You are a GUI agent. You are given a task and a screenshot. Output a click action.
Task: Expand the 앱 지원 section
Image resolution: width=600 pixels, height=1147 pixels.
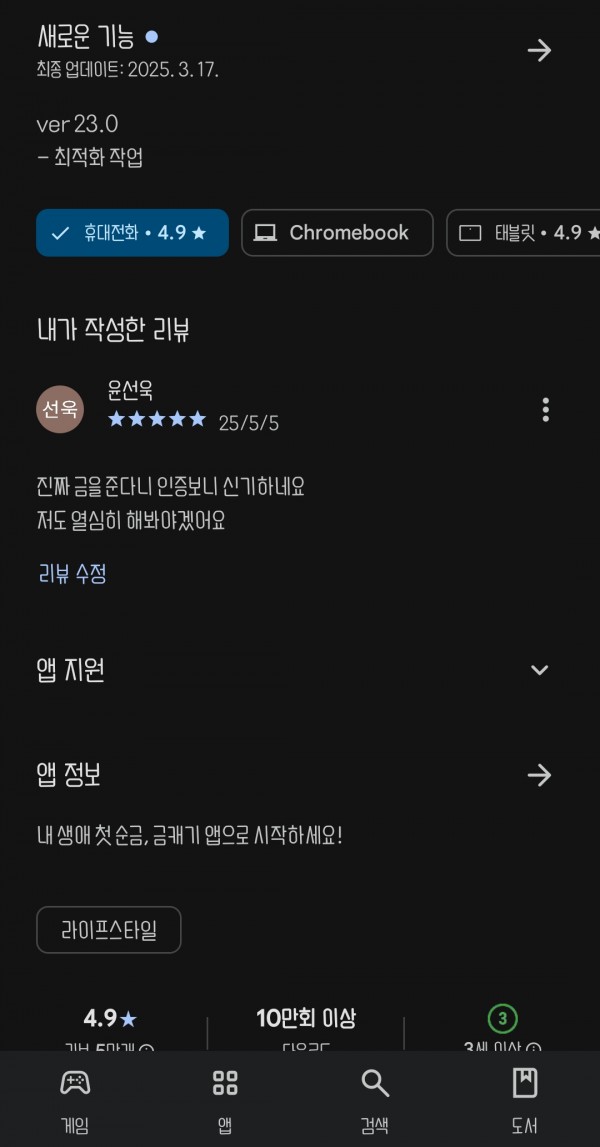(539, 670)
